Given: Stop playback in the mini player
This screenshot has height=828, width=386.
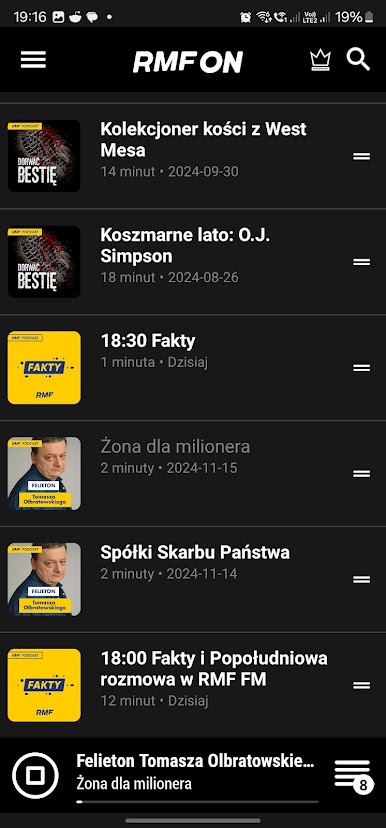Looking at the screenshot, I should click(35, 775).
